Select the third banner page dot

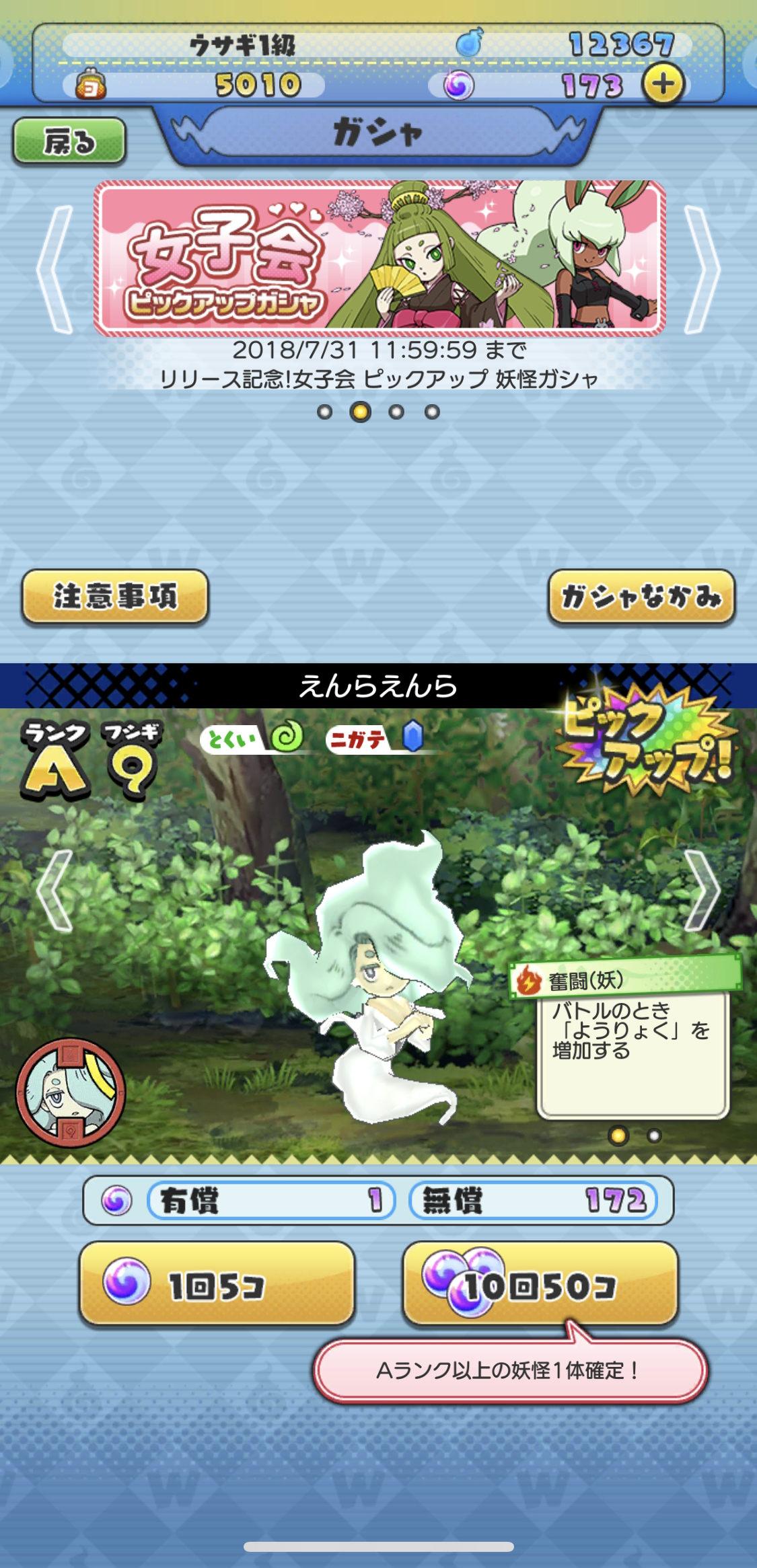pos(396,412)
